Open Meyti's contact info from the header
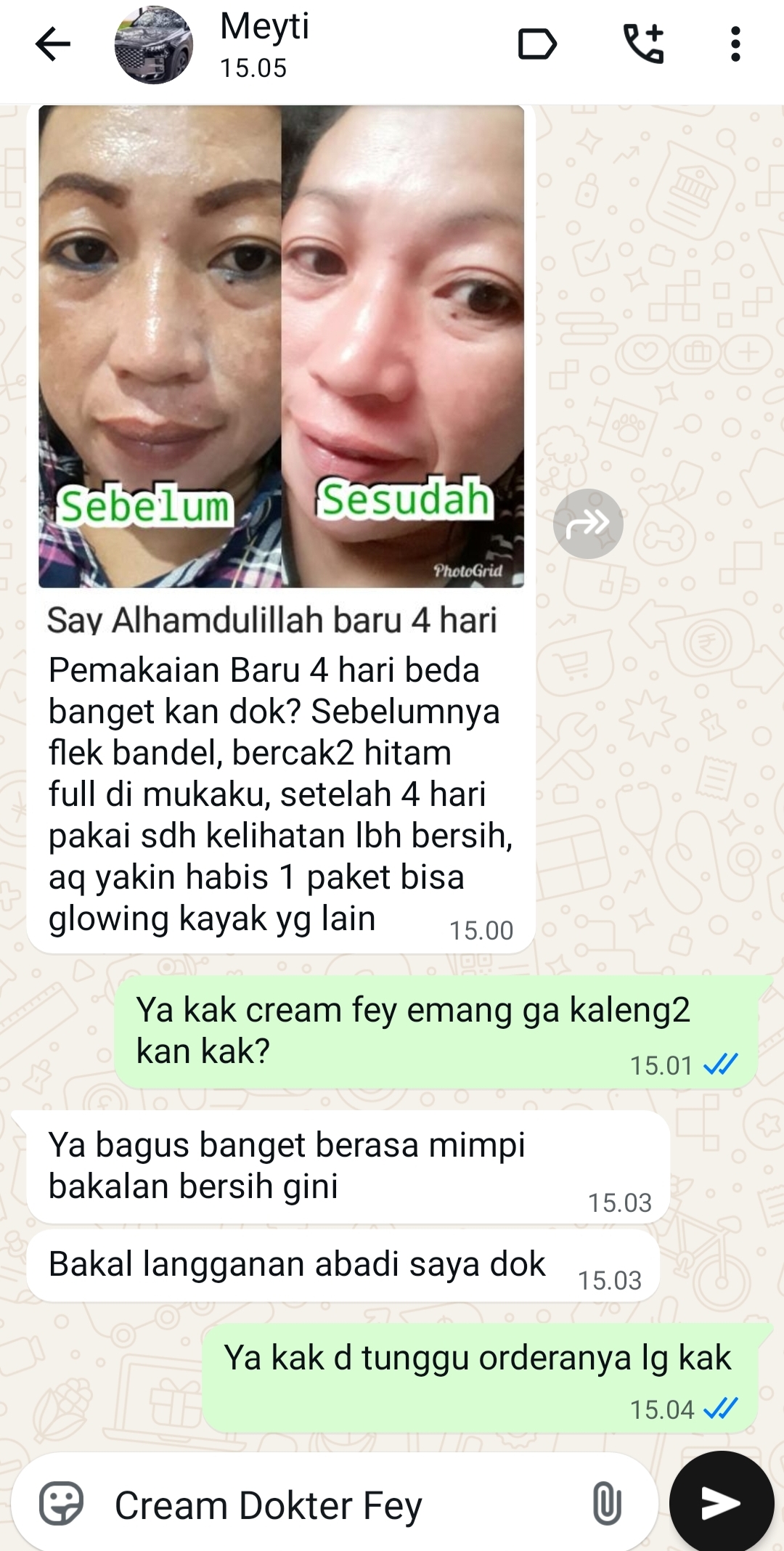The height and width of the screenshot is (1551, 784). click(x=265, y=45)
